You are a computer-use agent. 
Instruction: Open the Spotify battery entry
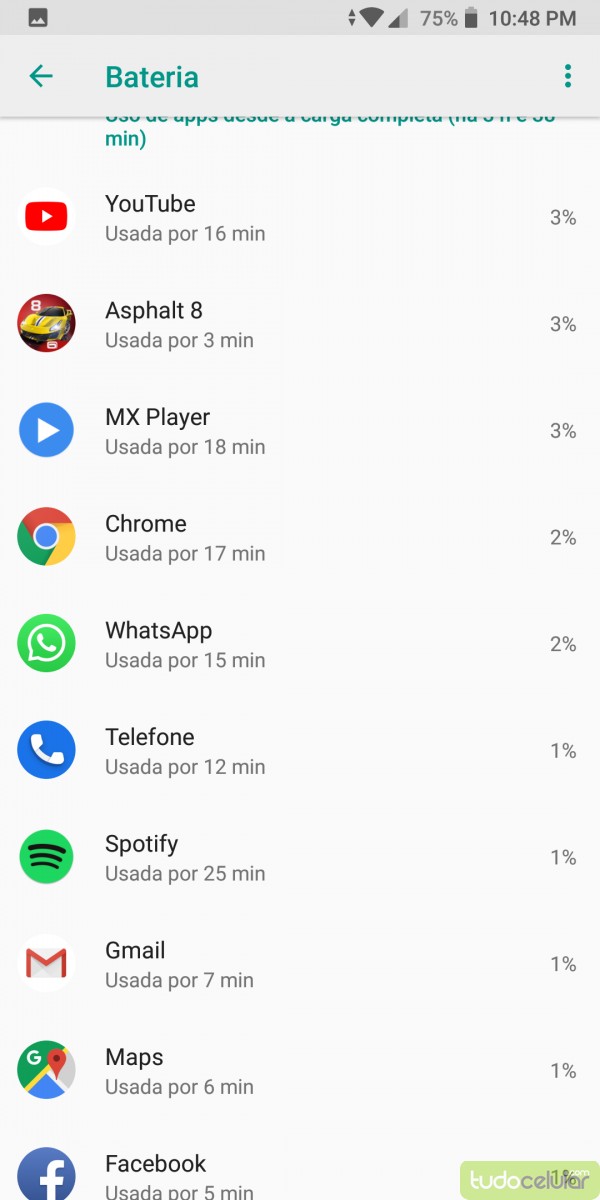[300, 857]
